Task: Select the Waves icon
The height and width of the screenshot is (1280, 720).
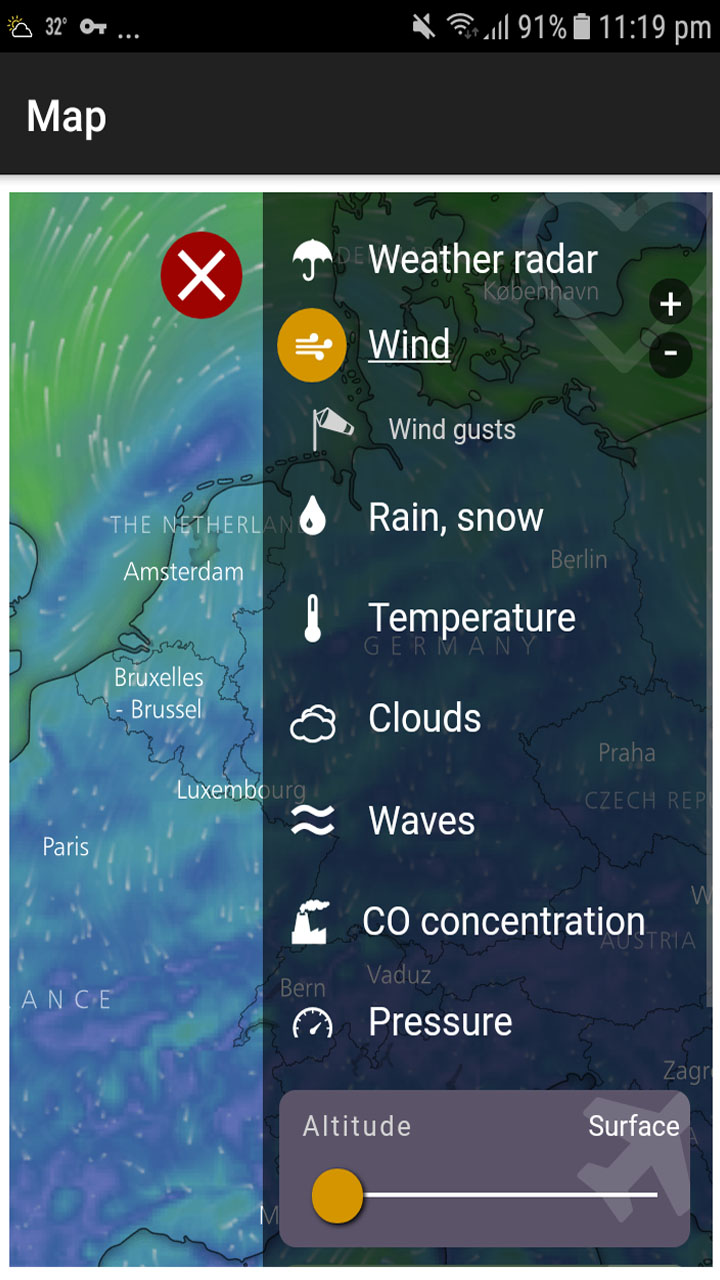Action: pyautogui.click(x=313, y=820)
